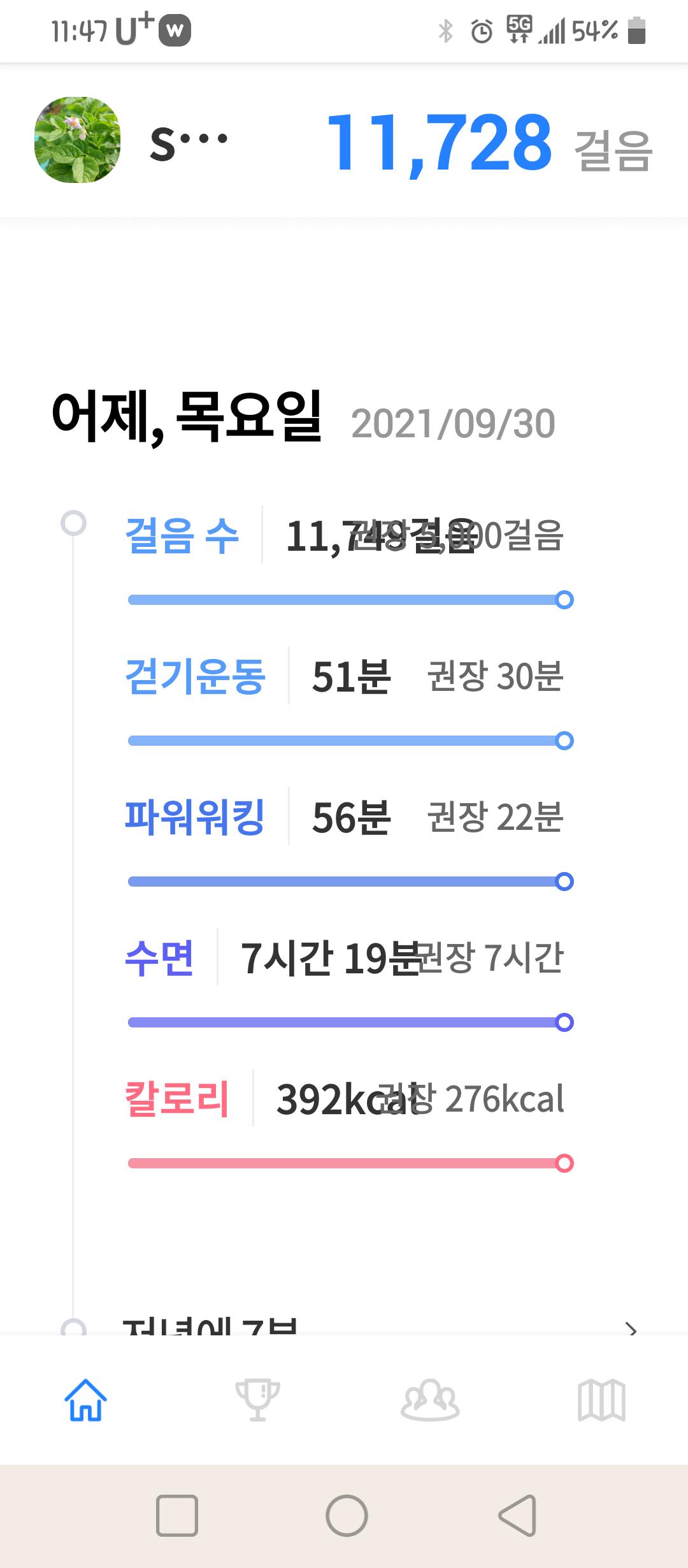Open the map tab
This screenshot has height=1568, width=688.
[x=601, y=1400]
